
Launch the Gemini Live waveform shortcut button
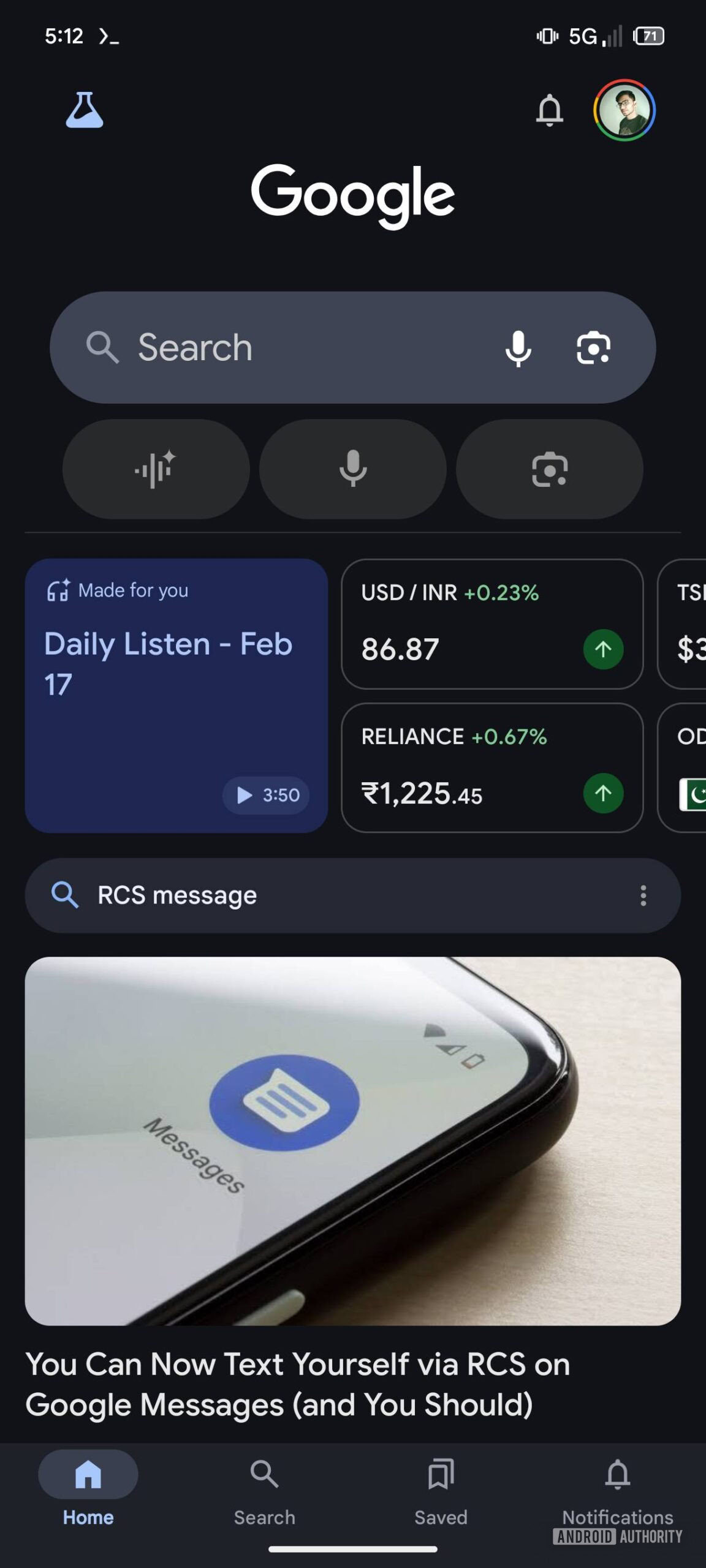click(x=156, y=469)
